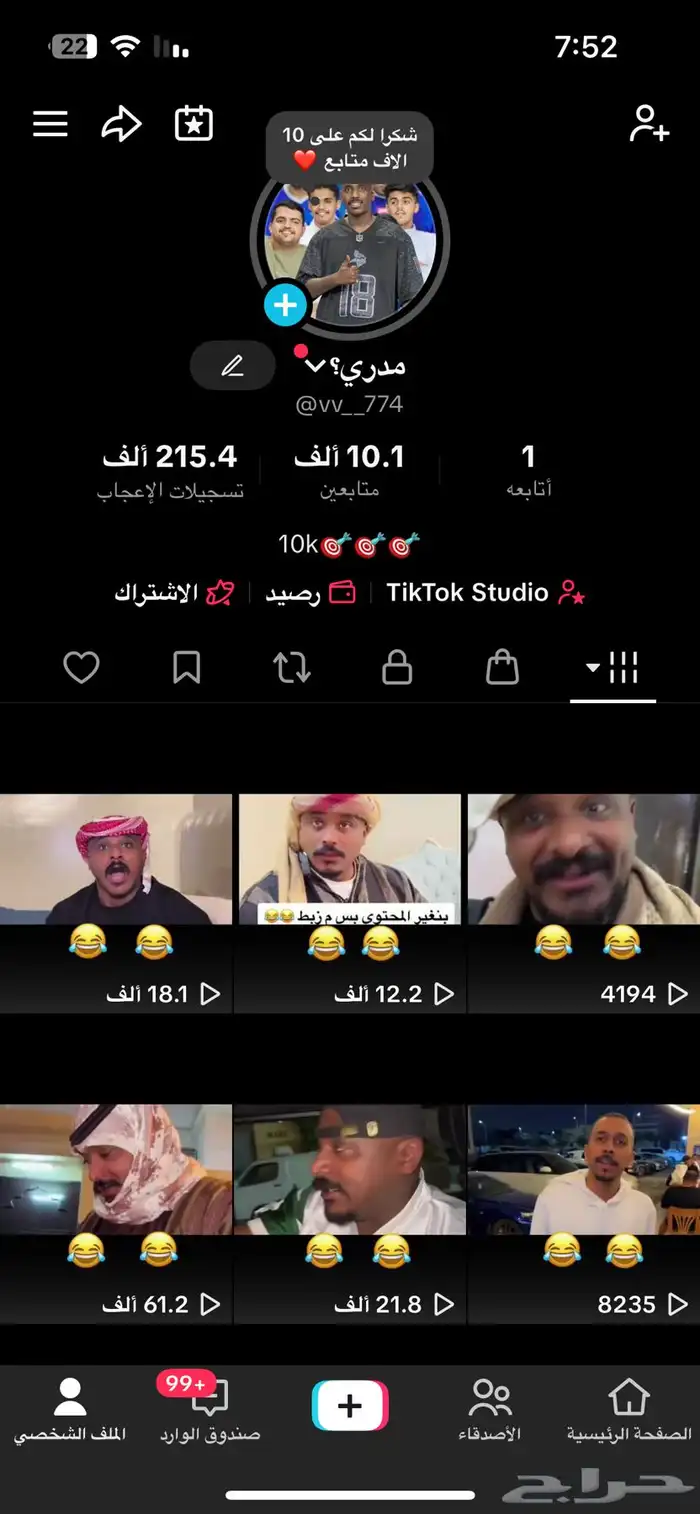Open the hamburger menu
This screenshot has width=700, height=1514.
click(50, 124)
